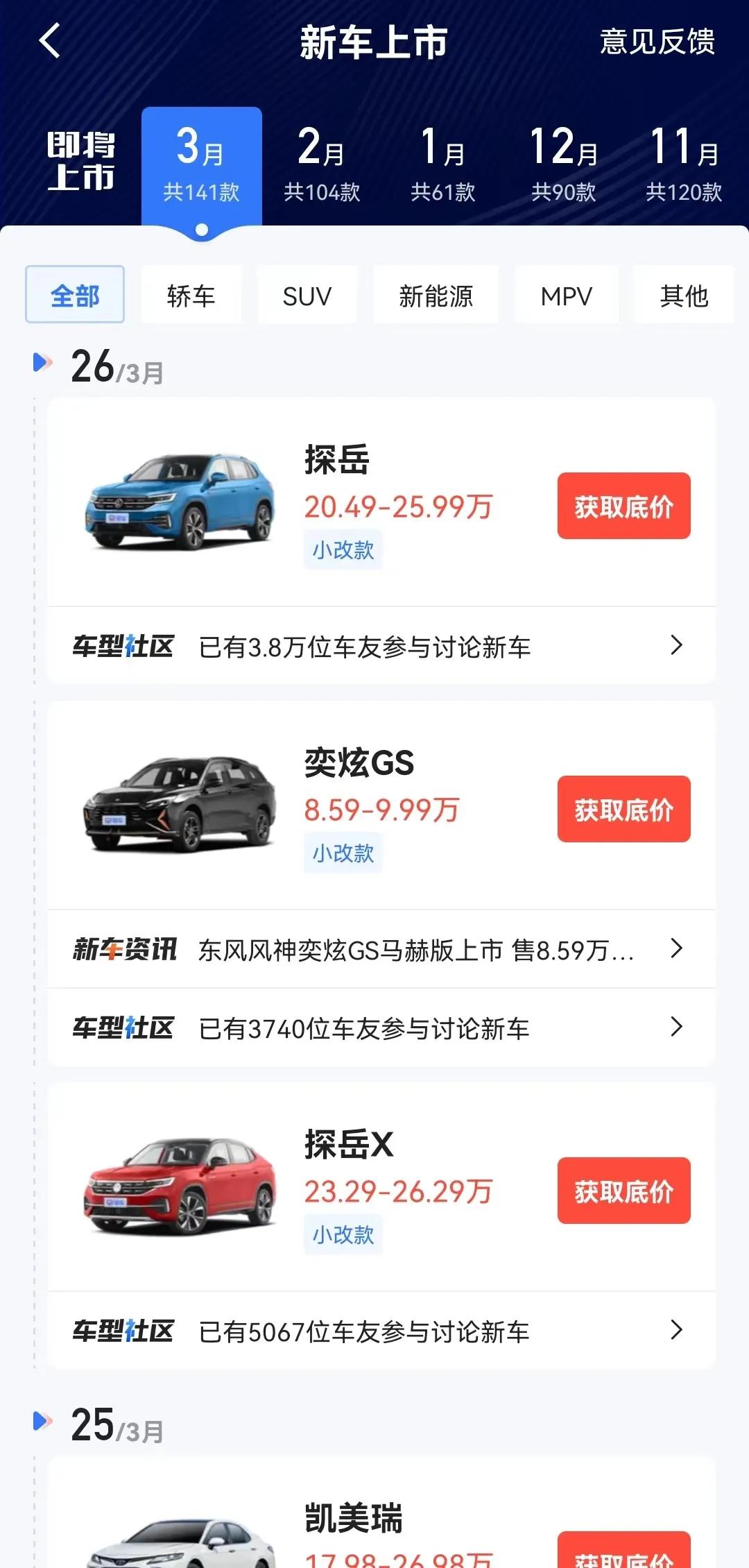Select the 轿车 category filter
This screenshot has width=749, height=1568.
coord(191,295)
